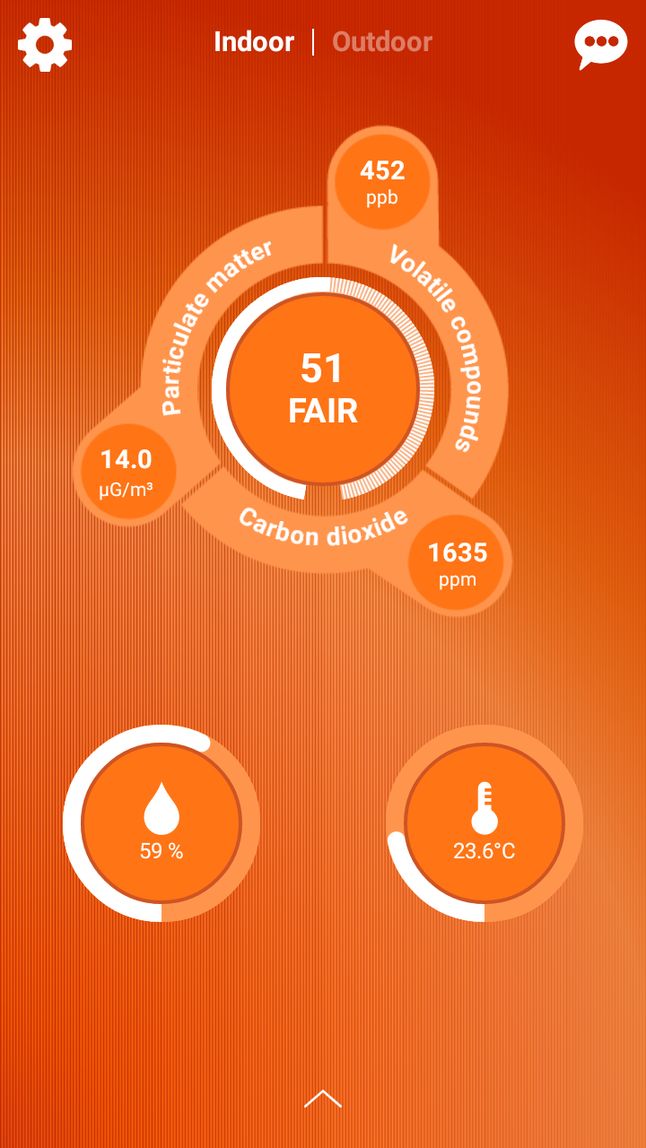Open carbon dioxide 1635 ppm detail
The image size is (646, 1148).
(x=457, y=564)
